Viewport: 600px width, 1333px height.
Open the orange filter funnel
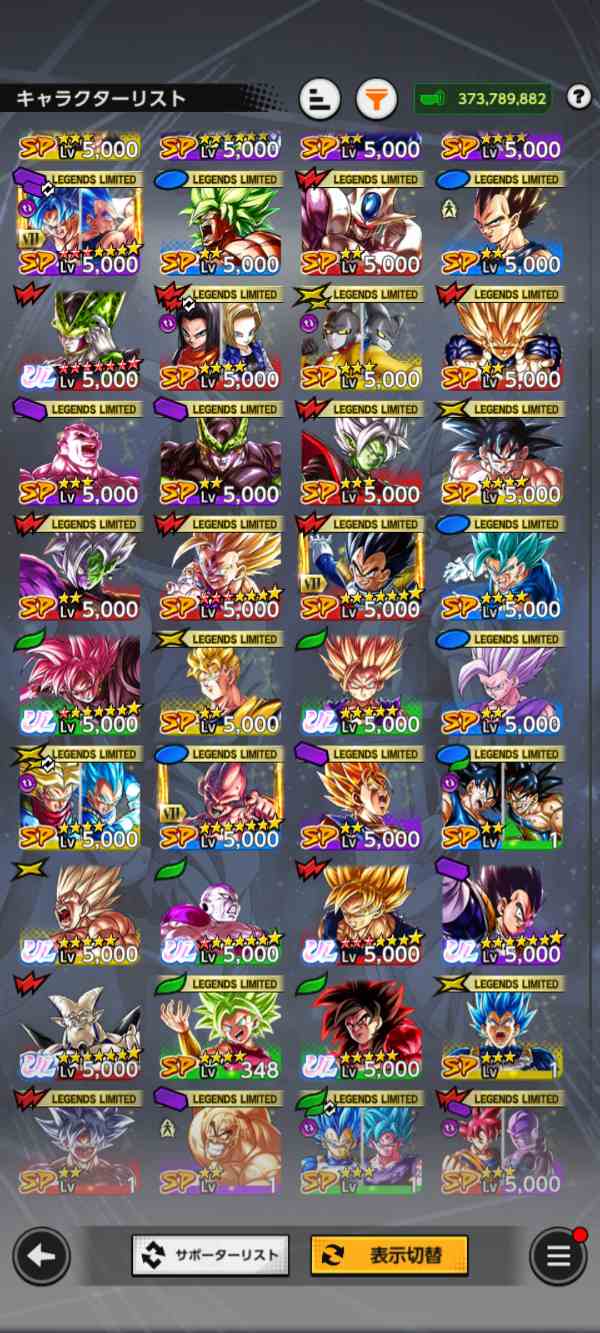[x=376, y=99]
